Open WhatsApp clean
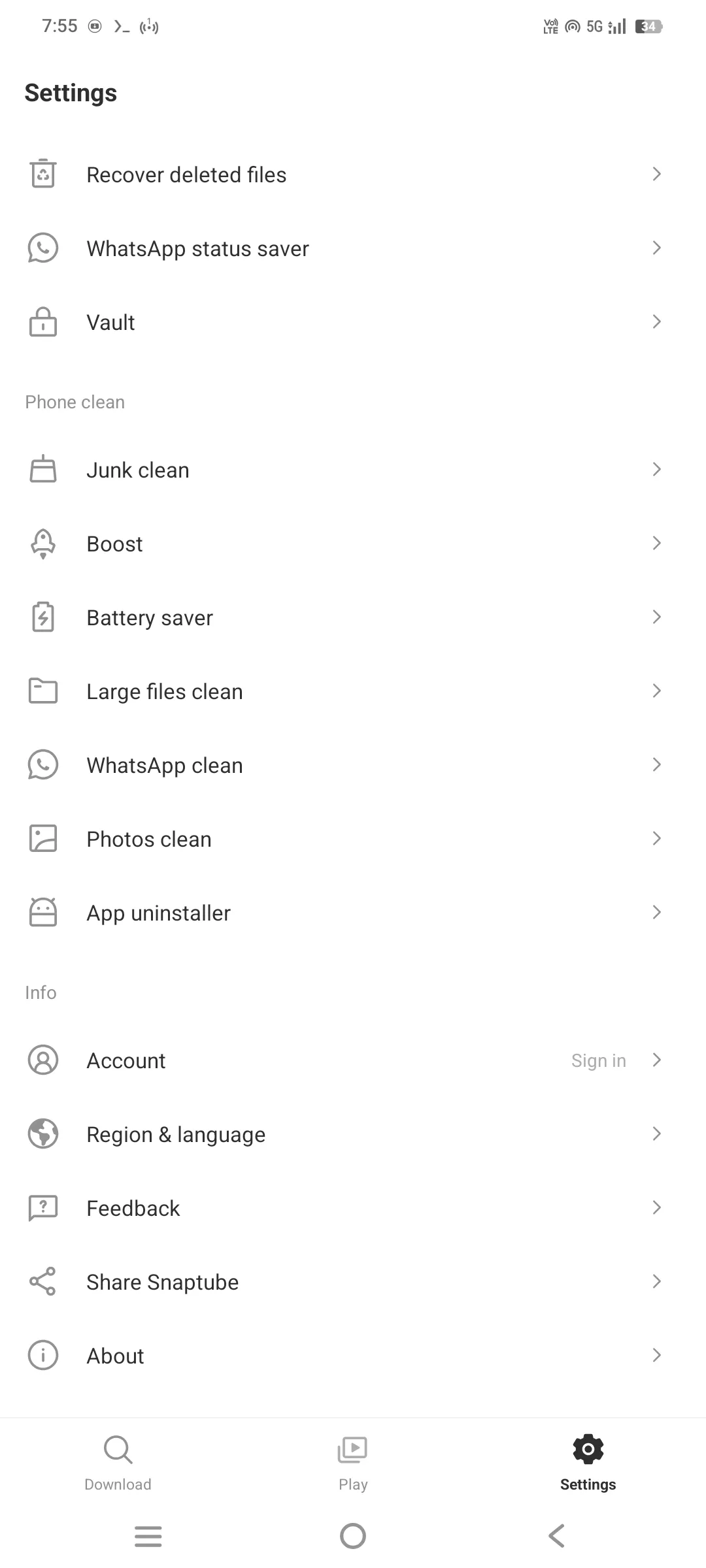Viewport: 706px width, 1568px height. coord(164,764)
